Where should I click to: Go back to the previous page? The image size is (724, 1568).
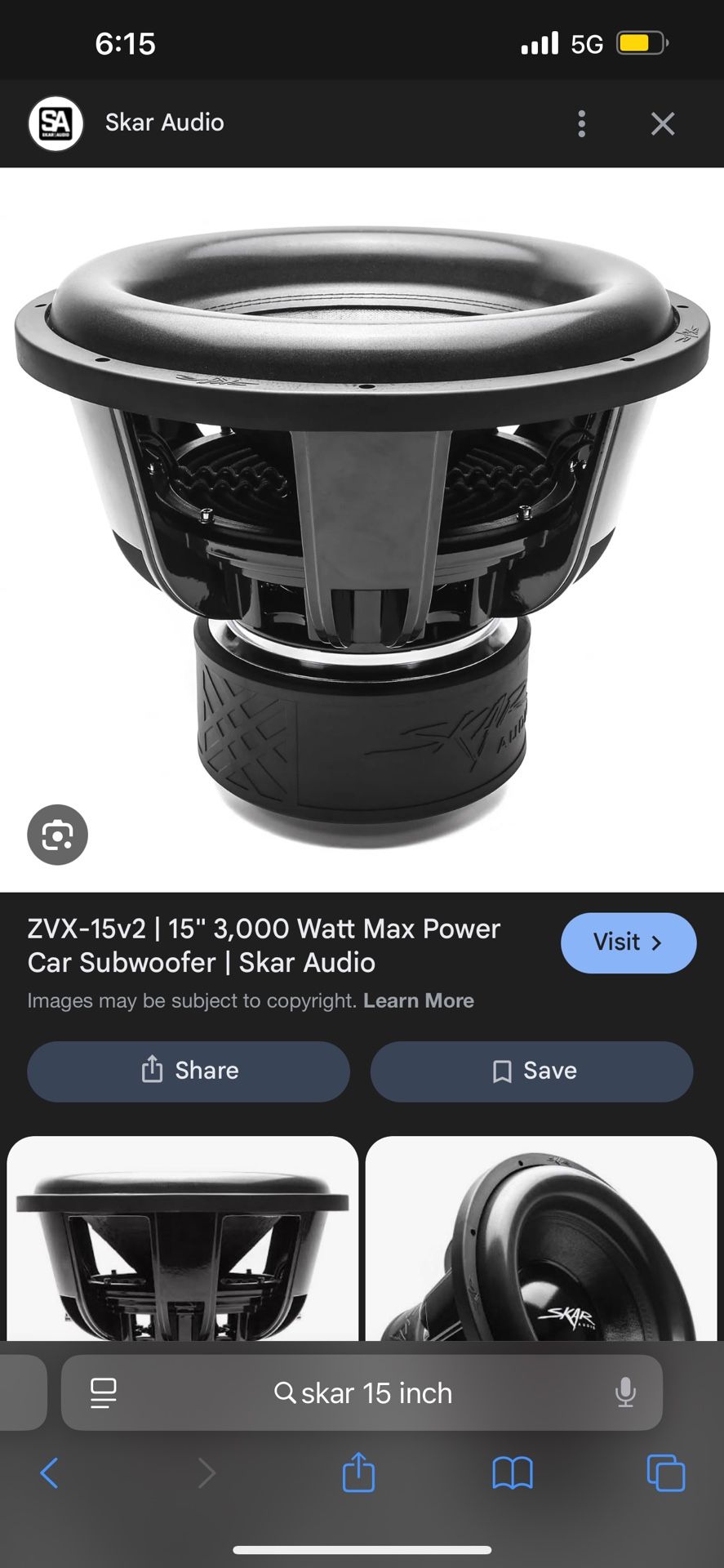(50, 1473)
